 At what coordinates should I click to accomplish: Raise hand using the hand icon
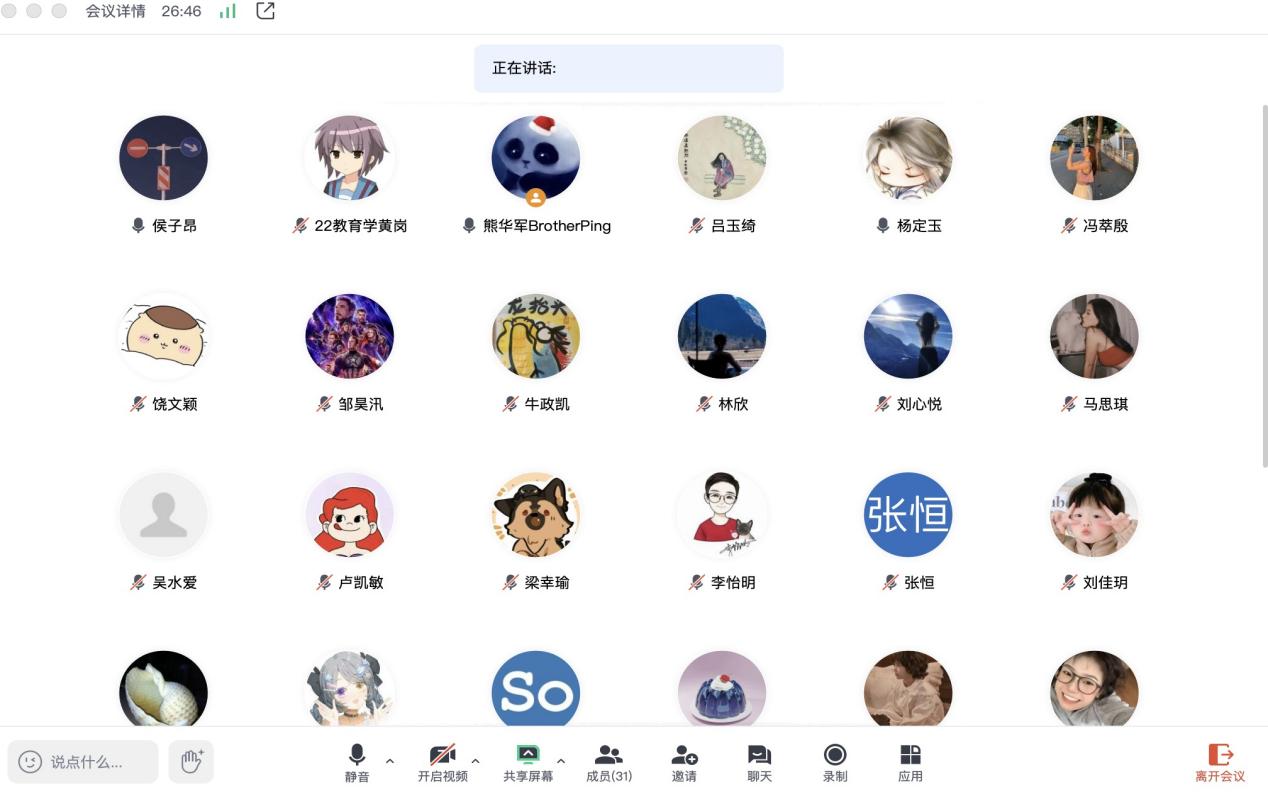click(191, 761)
